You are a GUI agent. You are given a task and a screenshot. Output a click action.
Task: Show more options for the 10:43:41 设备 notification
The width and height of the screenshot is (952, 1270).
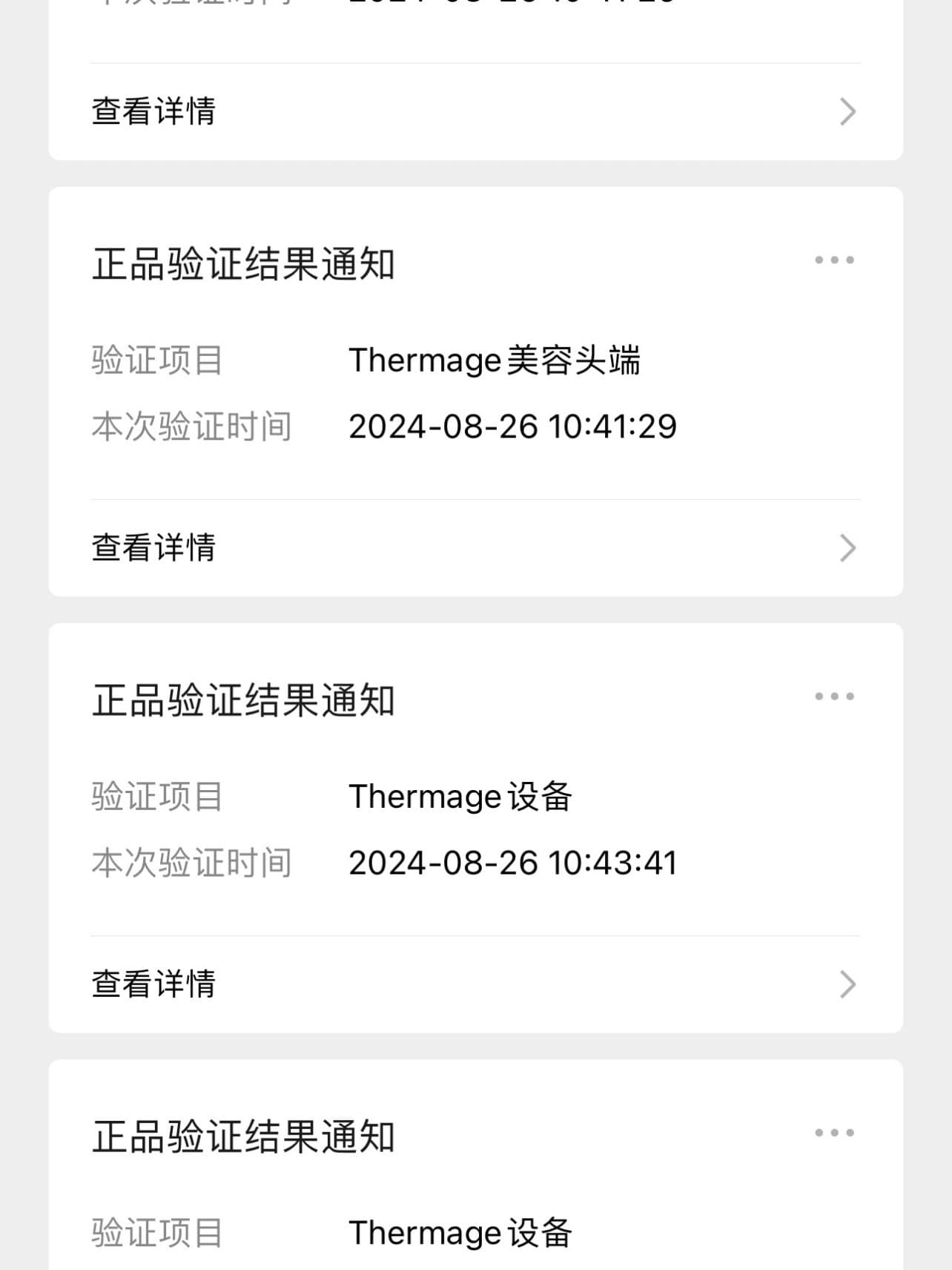834,697
